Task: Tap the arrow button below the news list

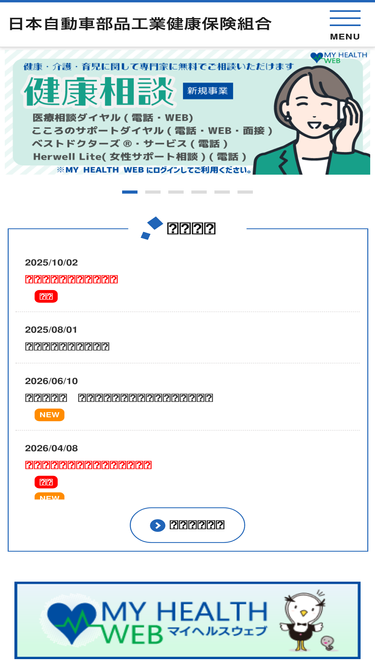Action: [x=188, y=525]
